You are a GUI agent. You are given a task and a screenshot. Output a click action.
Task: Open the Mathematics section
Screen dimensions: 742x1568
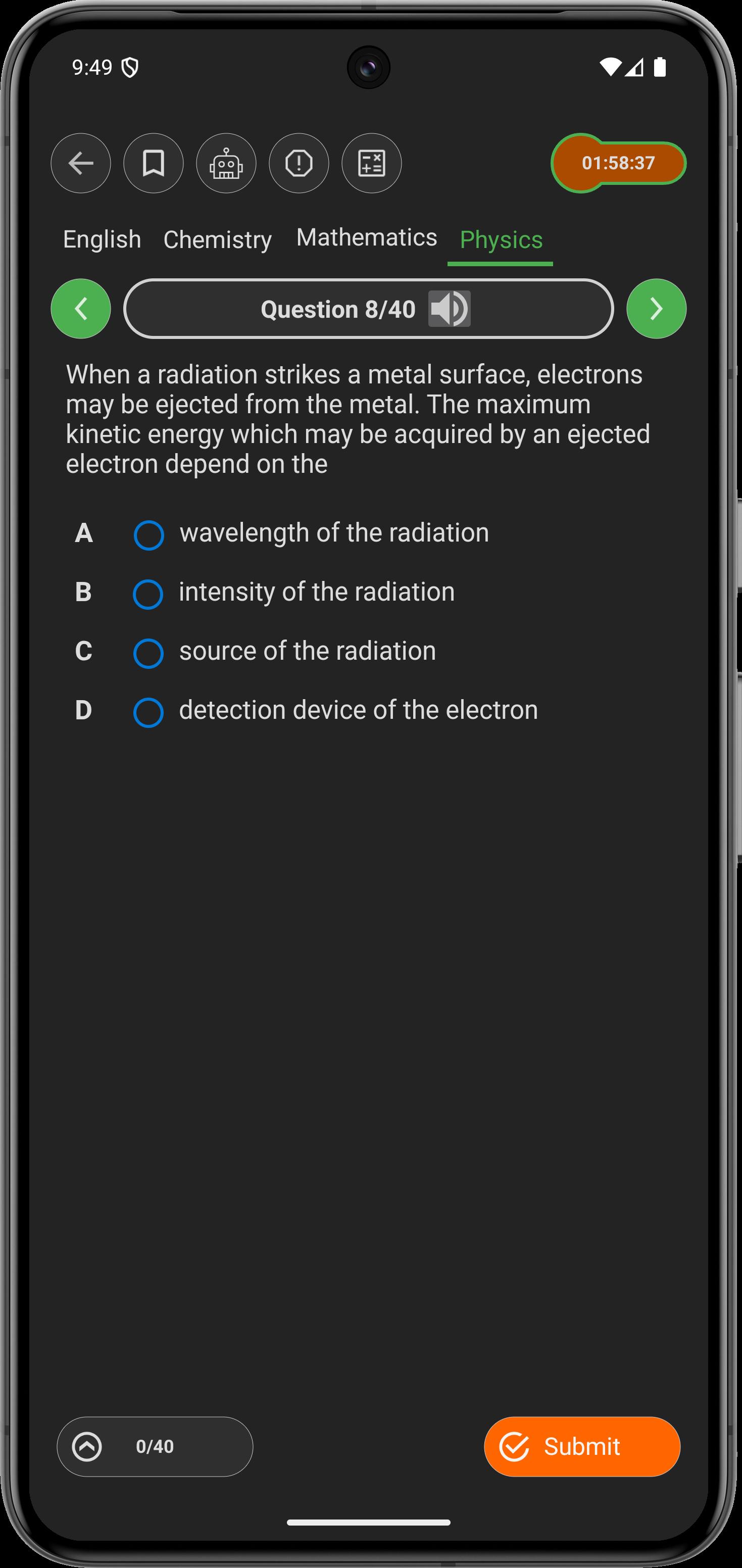click(366, 237)
